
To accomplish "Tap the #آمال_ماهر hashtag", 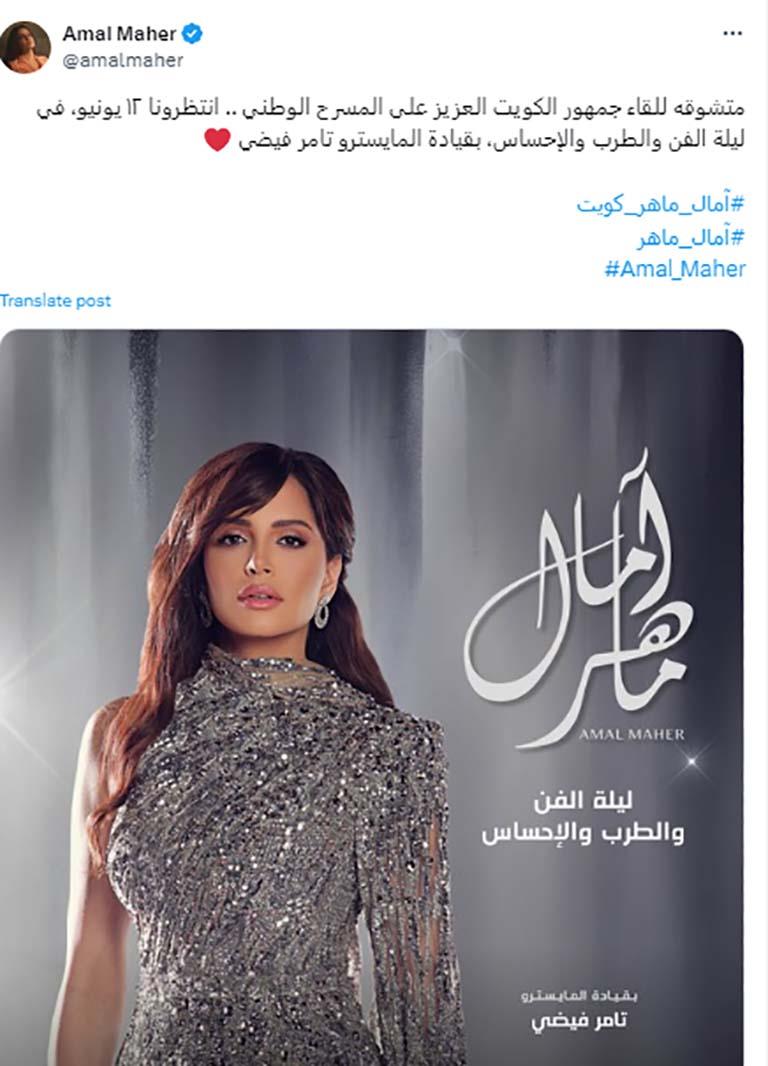I will click(x=692, y=237).
